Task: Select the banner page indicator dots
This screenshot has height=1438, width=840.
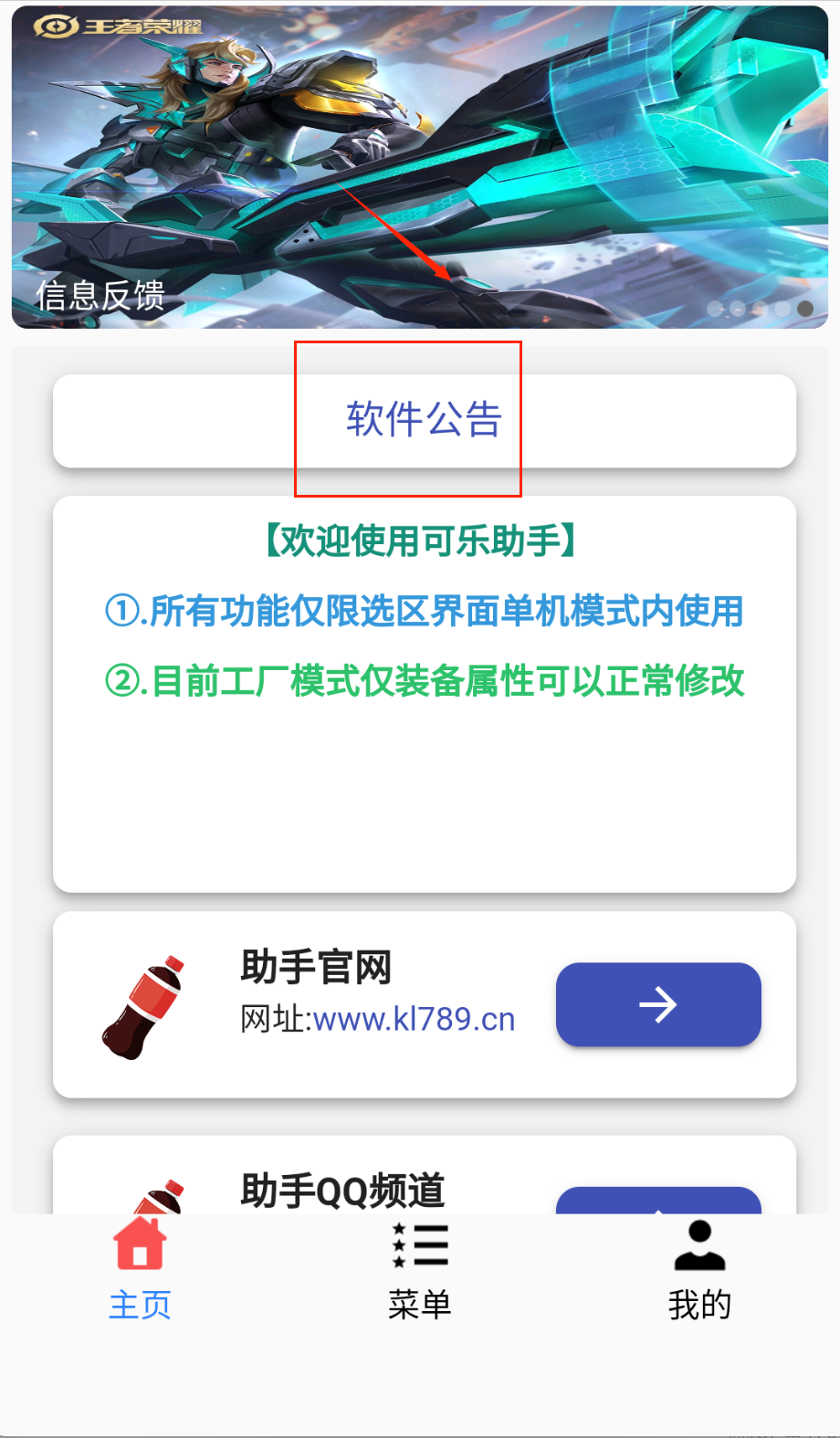Action: pos(760,309)
